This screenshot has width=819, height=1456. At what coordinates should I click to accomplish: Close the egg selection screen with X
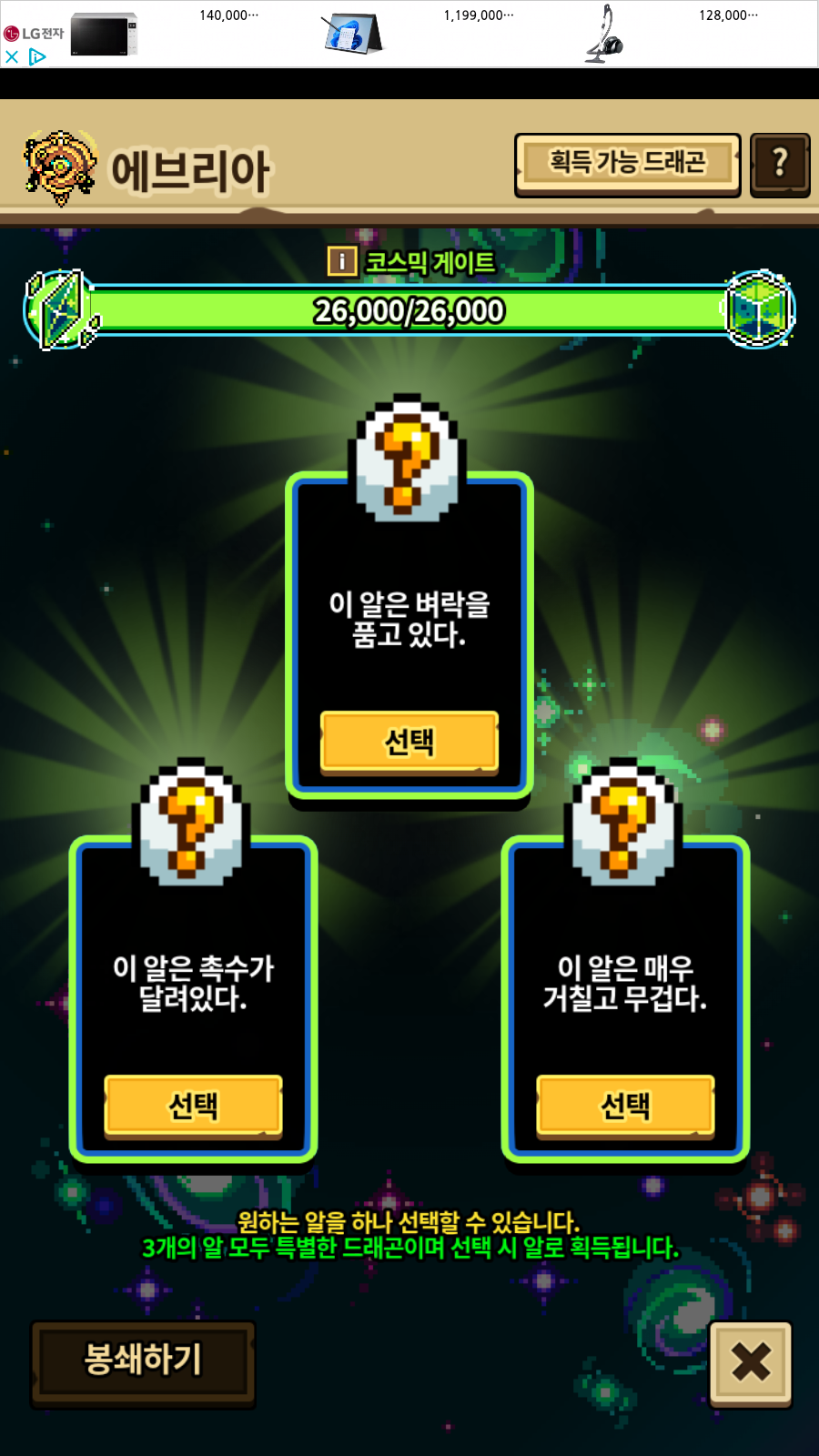coord(751,1363)
